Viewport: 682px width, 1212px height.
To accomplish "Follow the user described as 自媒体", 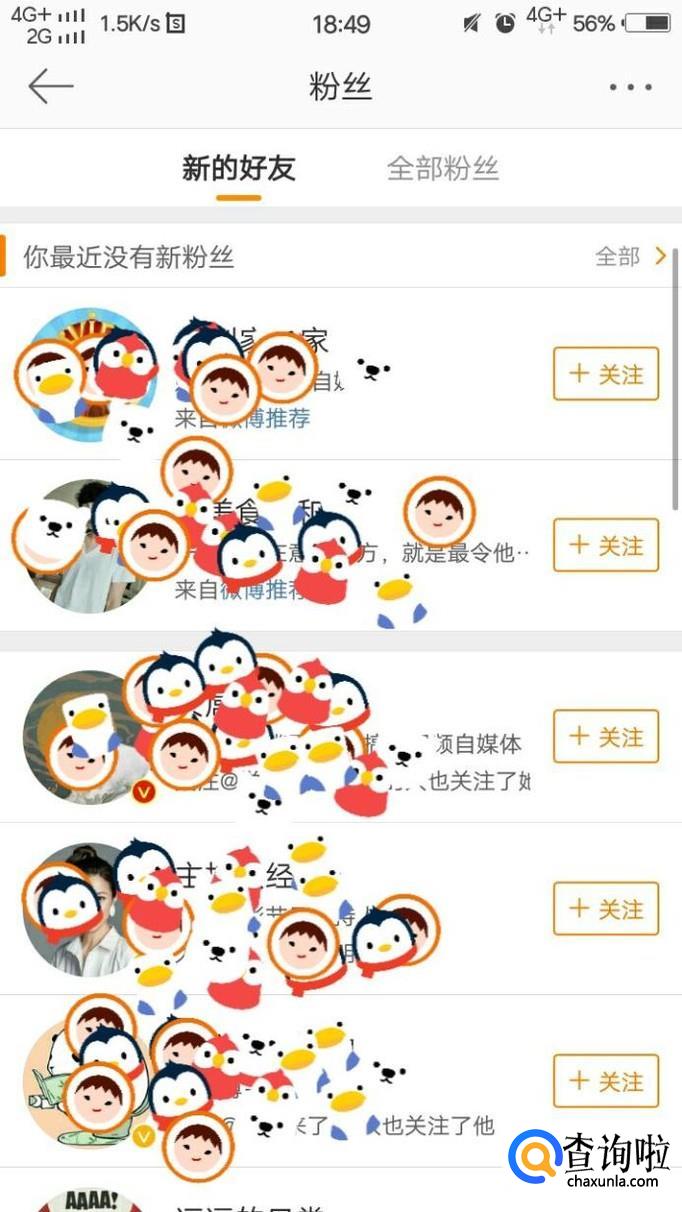I will [x=606, y=737].
